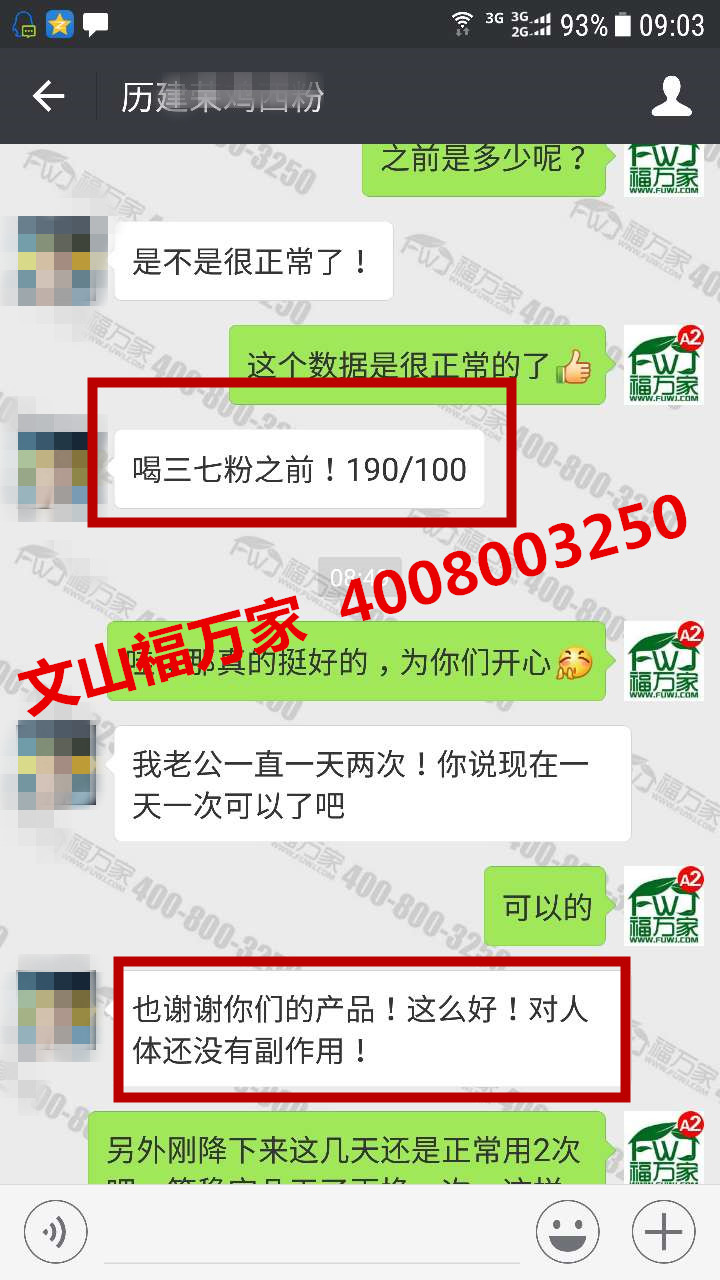The width and height of the screenshot is (720, 1280).
Task: Open the sender's avatar beside "可以的" message
Action: click(664, 906)
